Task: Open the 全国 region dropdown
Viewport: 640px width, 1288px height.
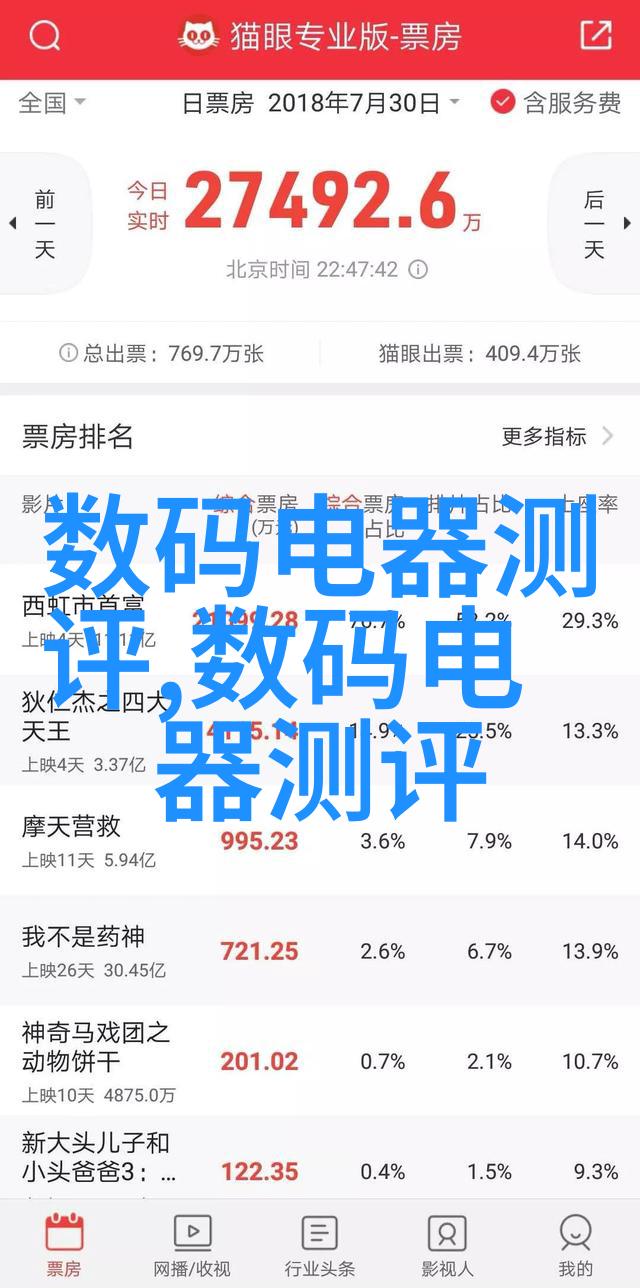Action: [52, 102]
